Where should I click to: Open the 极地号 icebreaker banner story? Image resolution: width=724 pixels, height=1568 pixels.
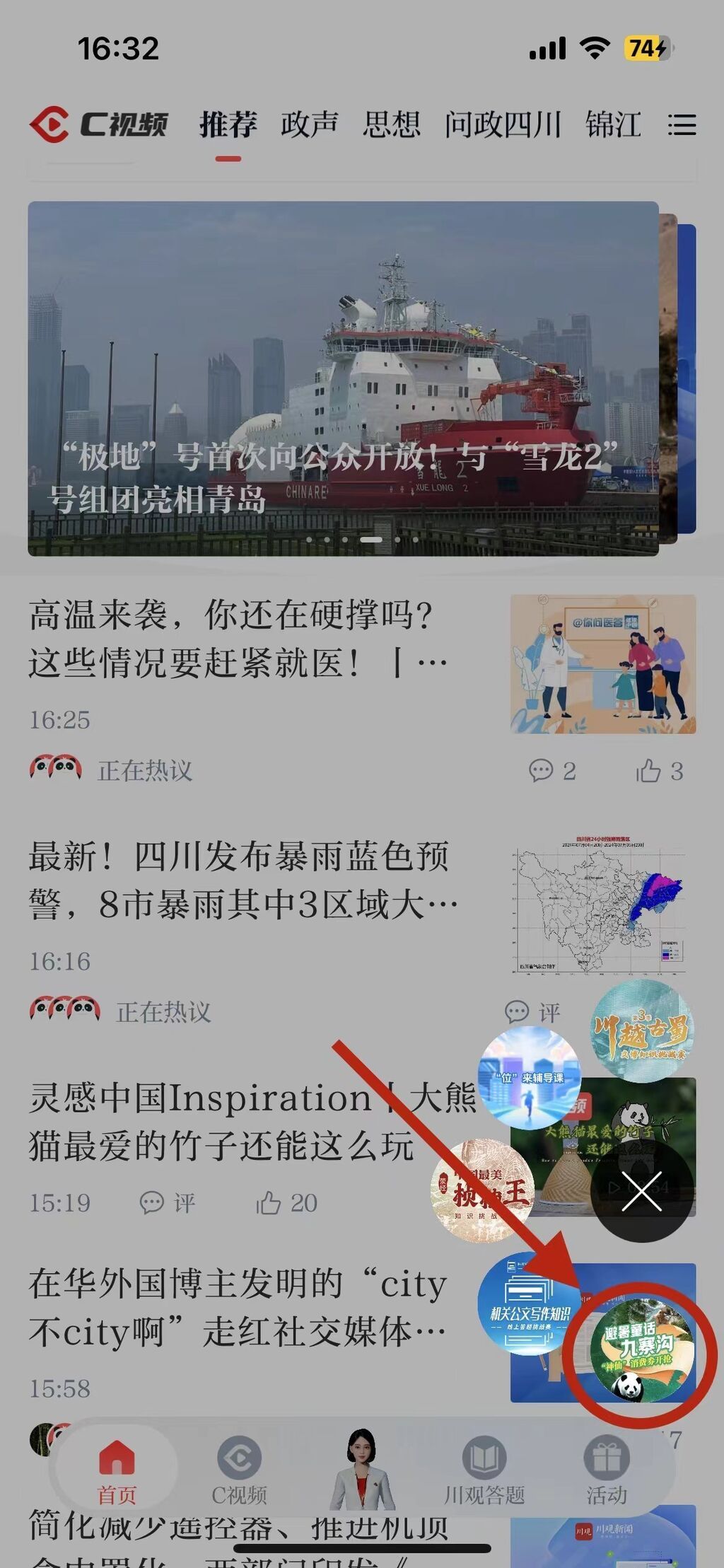pos(343,378)
